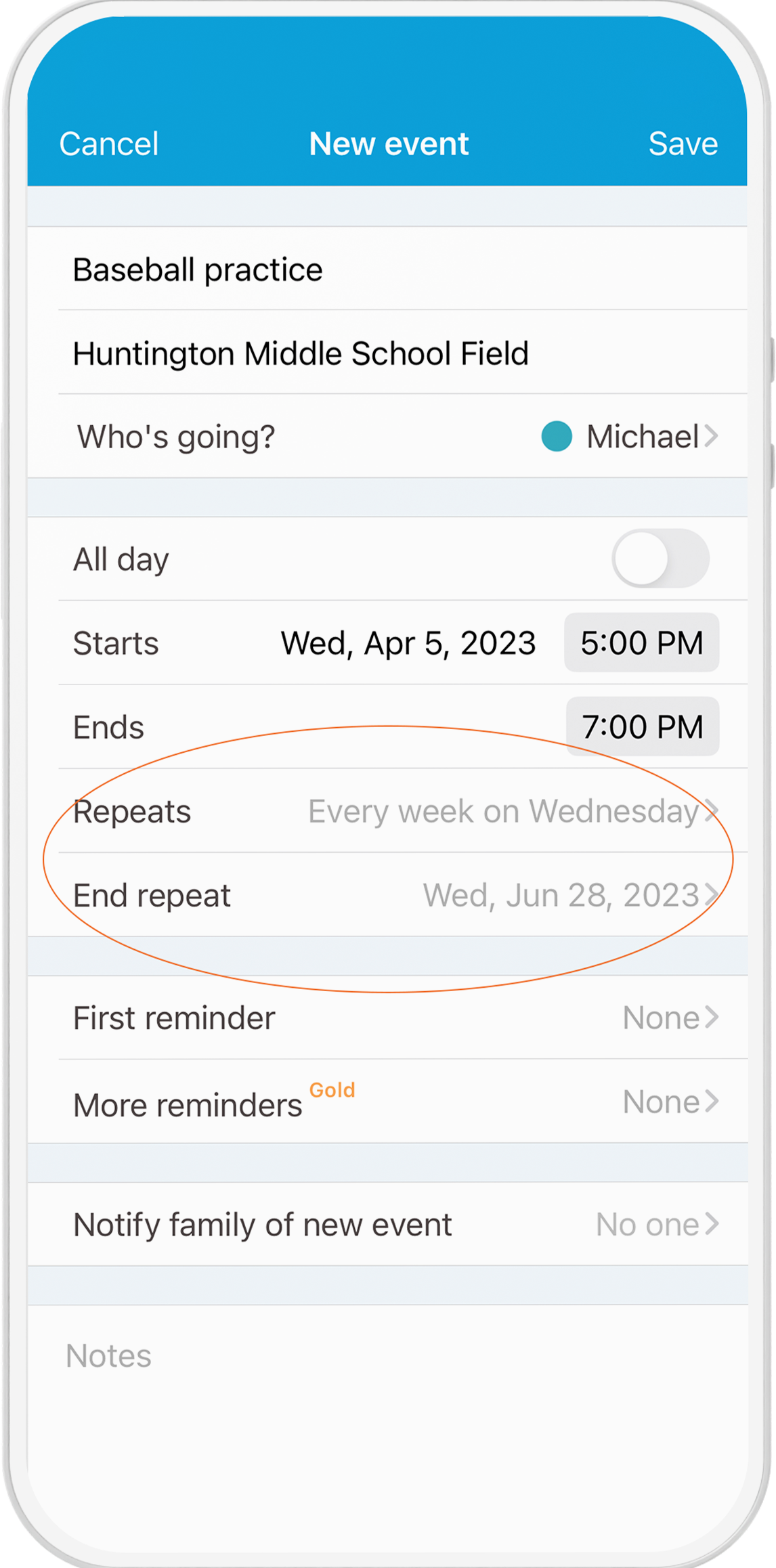Image resolution: width=776 pixels, height=1568 pixels.
Task: Change start date Wed, Apr 5, 2023
Action: point(408,643)
